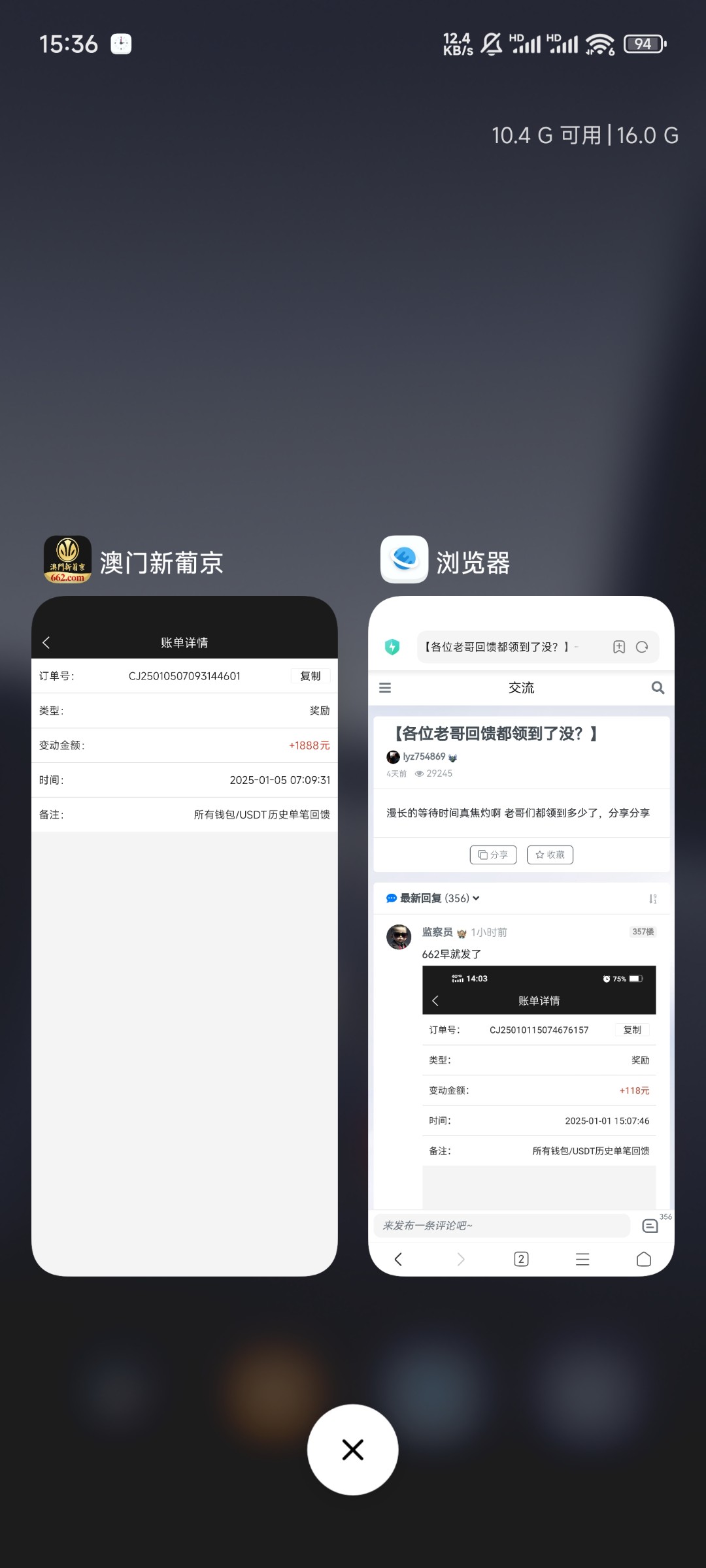The height and width of the screenshot is (1568, 706).
Task: Clear all recent apps with the X button
Action: (353, 1449)
